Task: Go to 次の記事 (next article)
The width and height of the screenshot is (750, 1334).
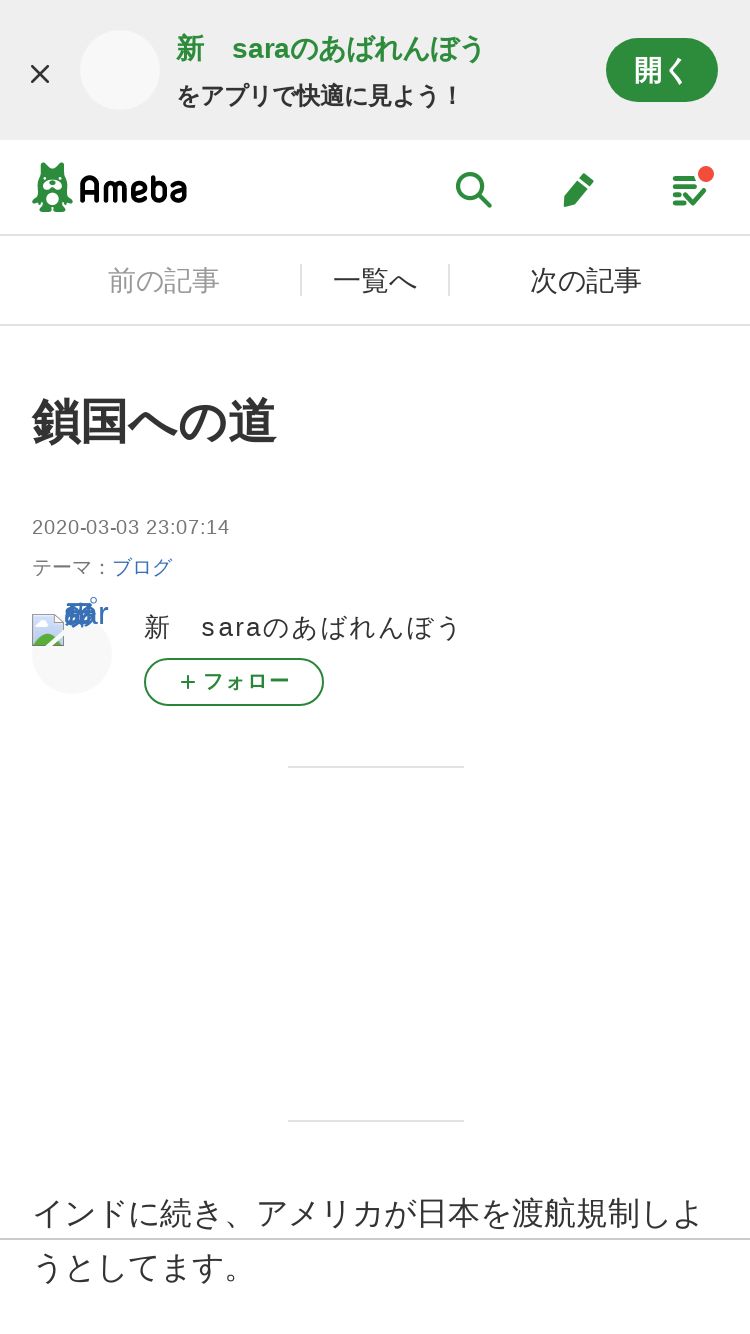Action: [x=585, y=280]
